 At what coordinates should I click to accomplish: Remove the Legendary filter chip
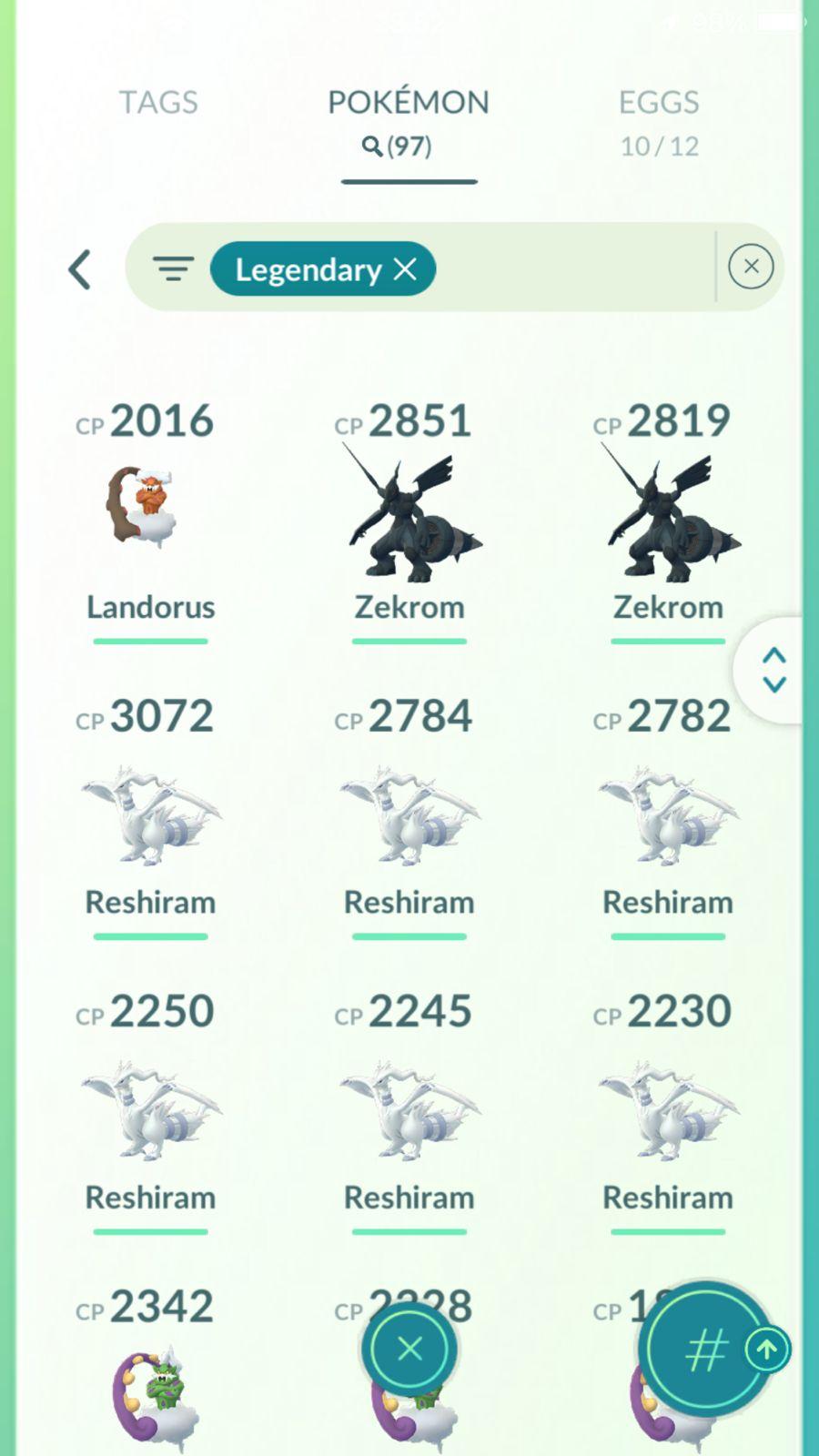405,269
